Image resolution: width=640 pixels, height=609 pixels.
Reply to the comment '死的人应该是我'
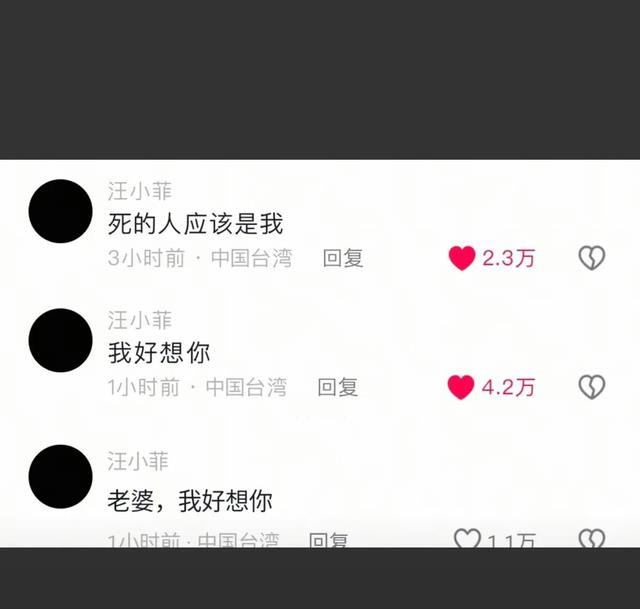(342, 258)
